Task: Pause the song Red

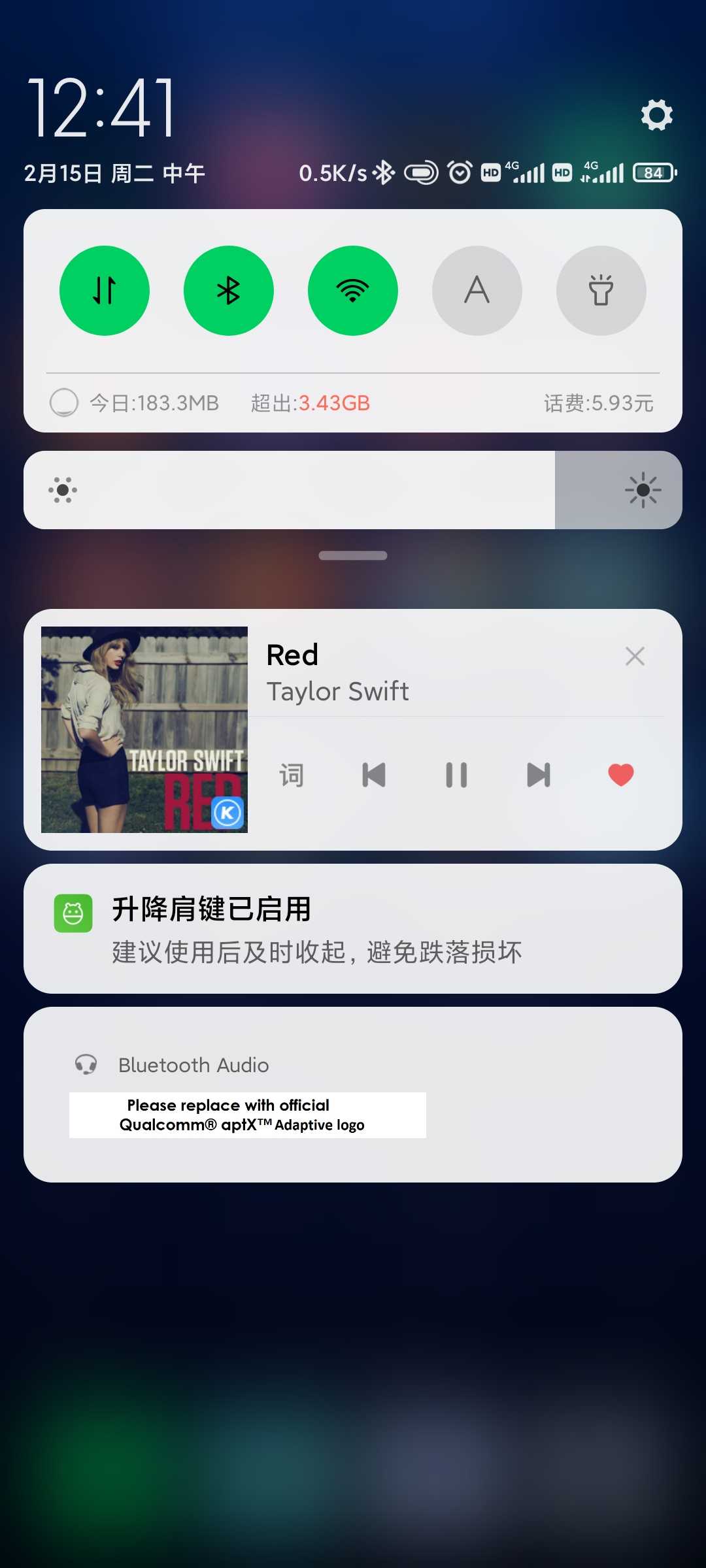Action: (x=456, y=776)
